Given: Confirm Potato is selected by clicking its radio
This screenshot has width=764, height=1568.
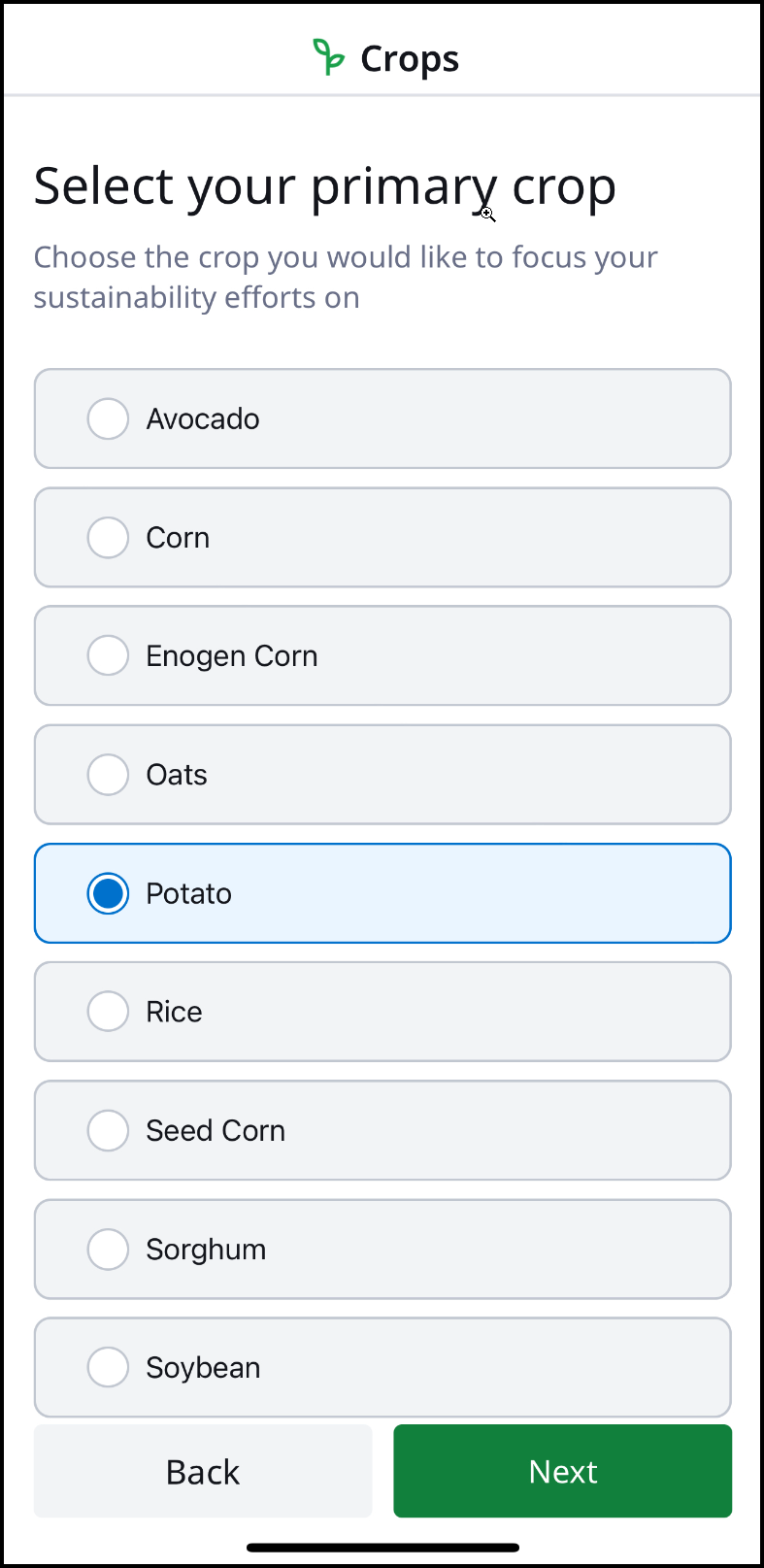Looking at the screenshot, I should coord(108,892).
